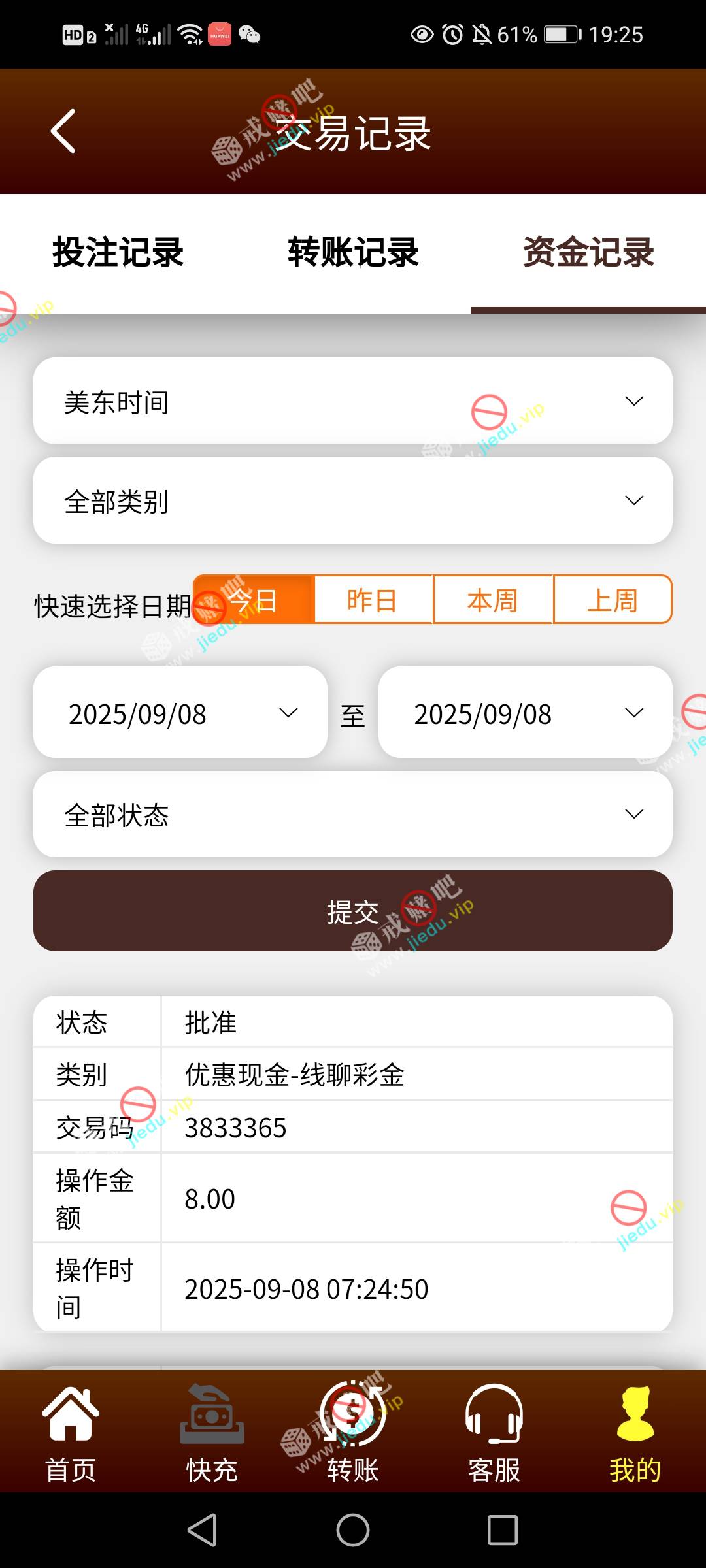Select the 资金记录 tab

pos(588,253)
